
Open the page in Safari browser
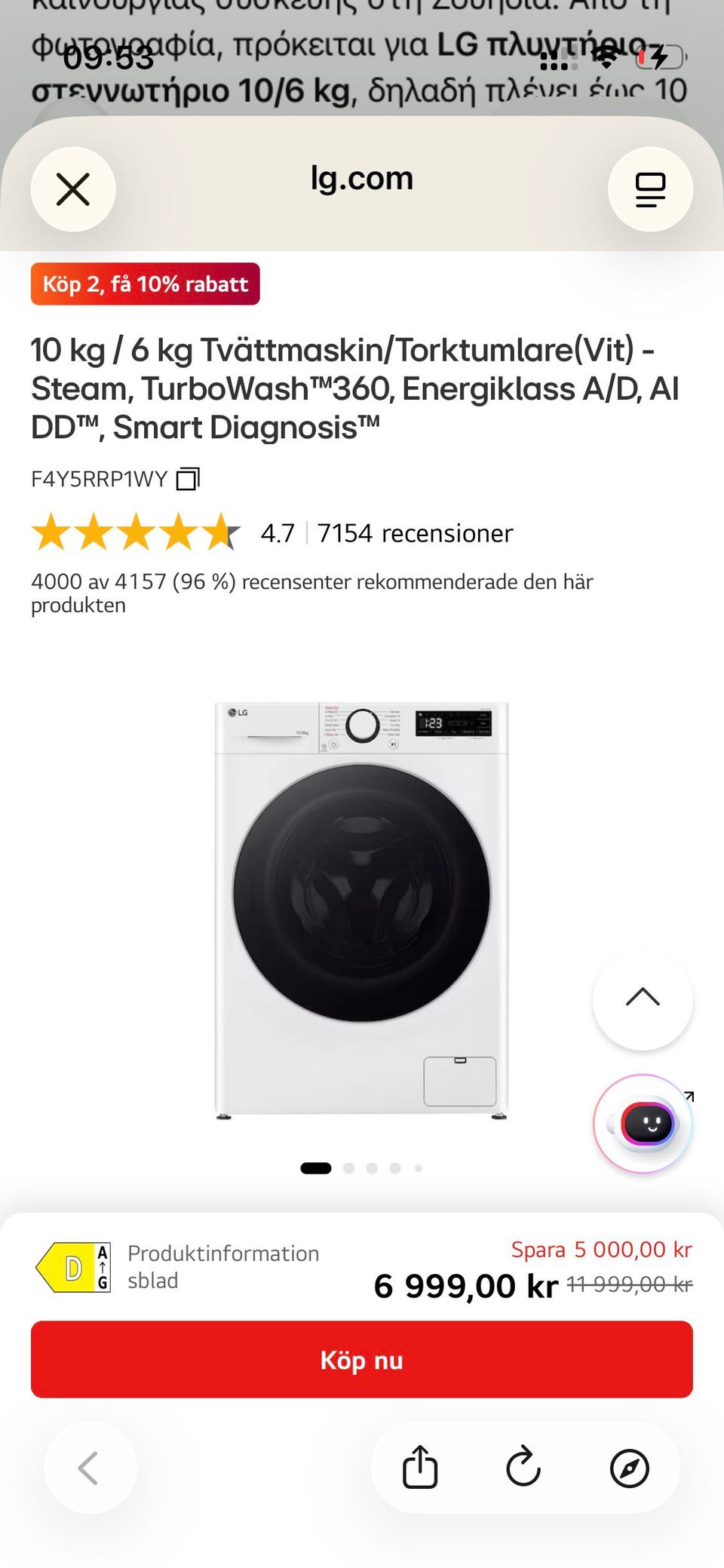[x=629, y=1468]
